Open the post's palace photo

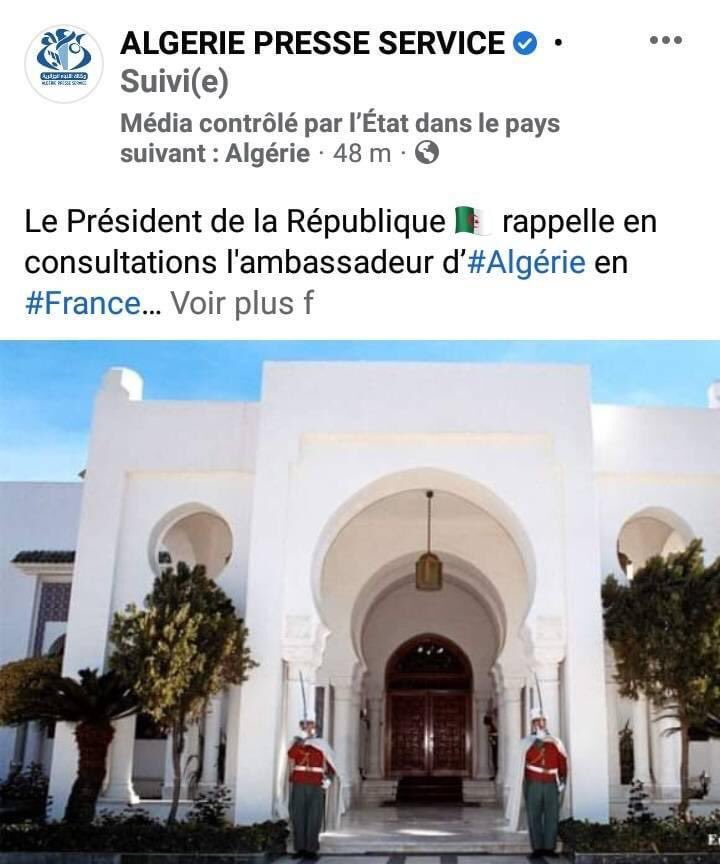[x=360, y=600]
